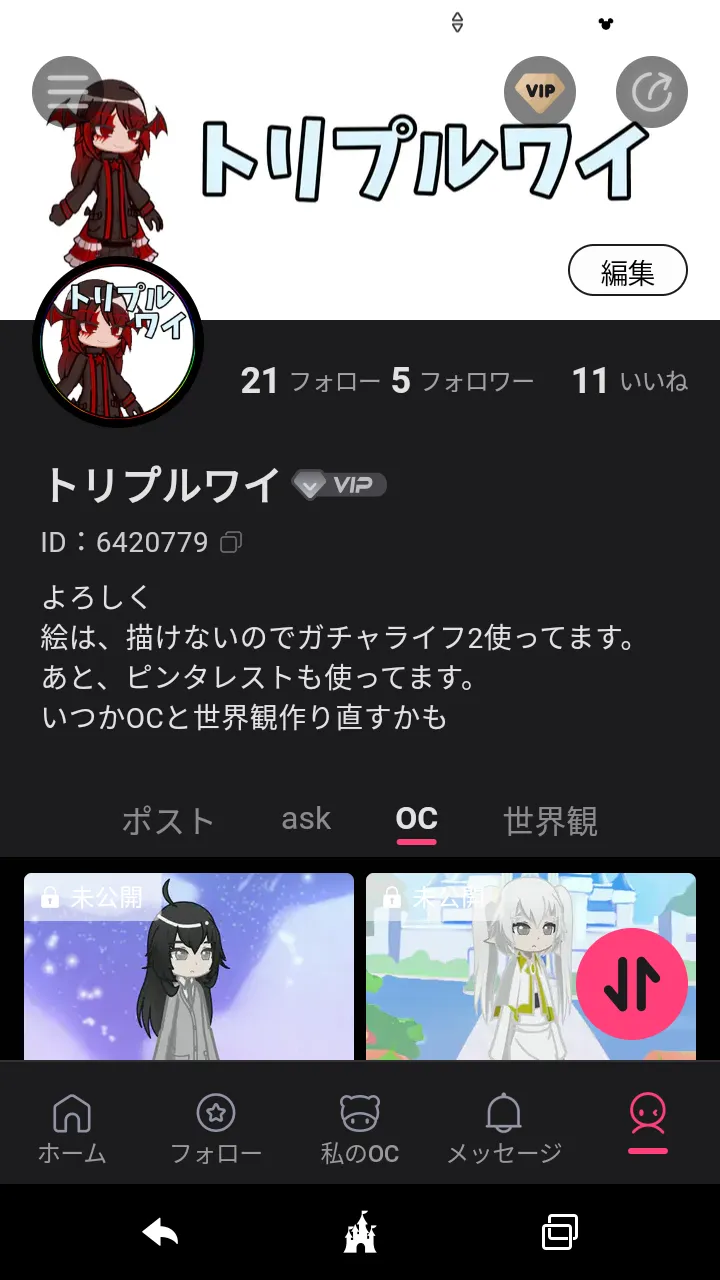
Task: Tap the 編集 edit button
Action: (x=628, y=271)
